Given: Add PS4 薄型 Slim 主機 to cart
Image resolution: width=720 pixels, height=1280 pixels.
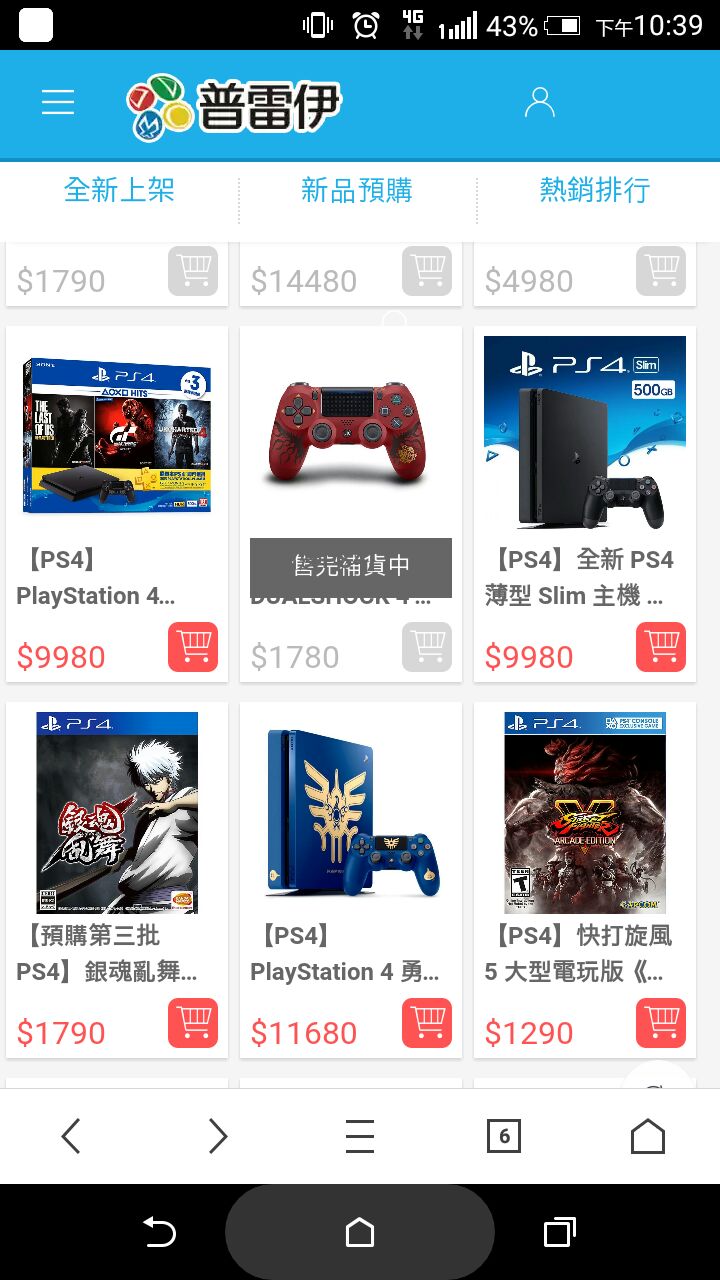Looking at the screenshot, I should (x=661, y=647).
